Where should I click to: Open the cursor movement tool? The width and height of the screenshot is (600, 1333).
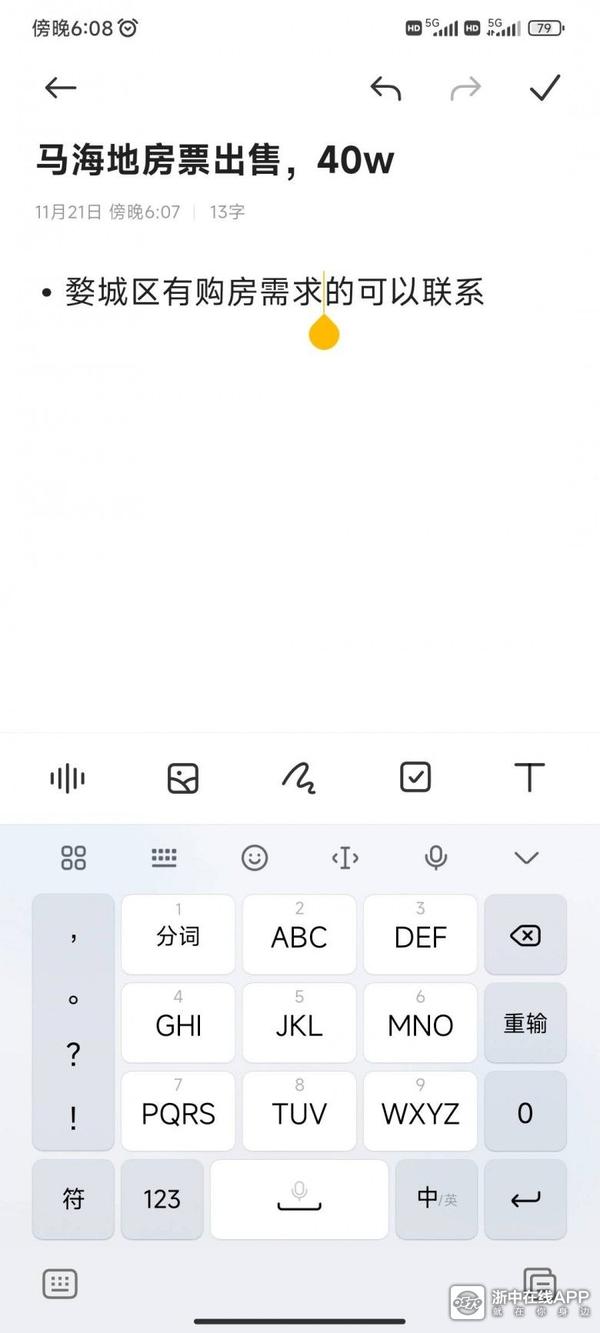coord(345,857)
